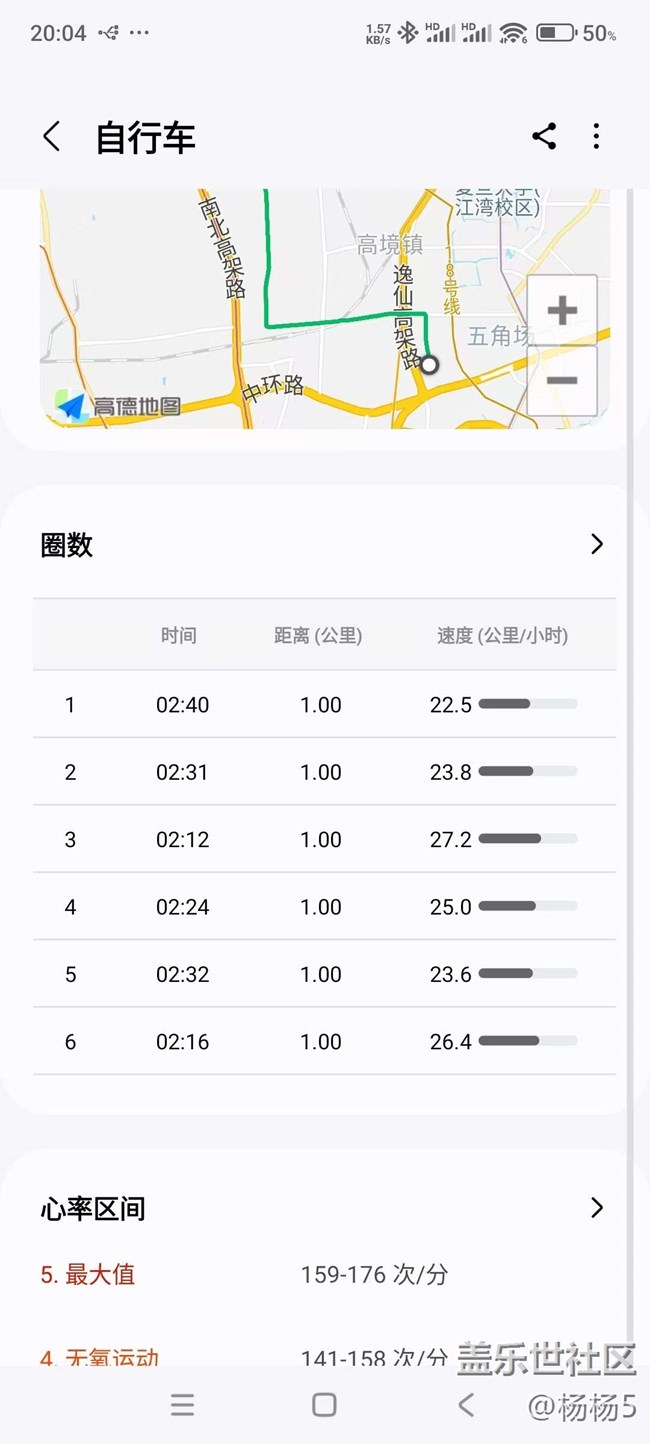Open recent apps from navigation bar
Viewport: 650px width, 1444px height.
(182, 1405)
